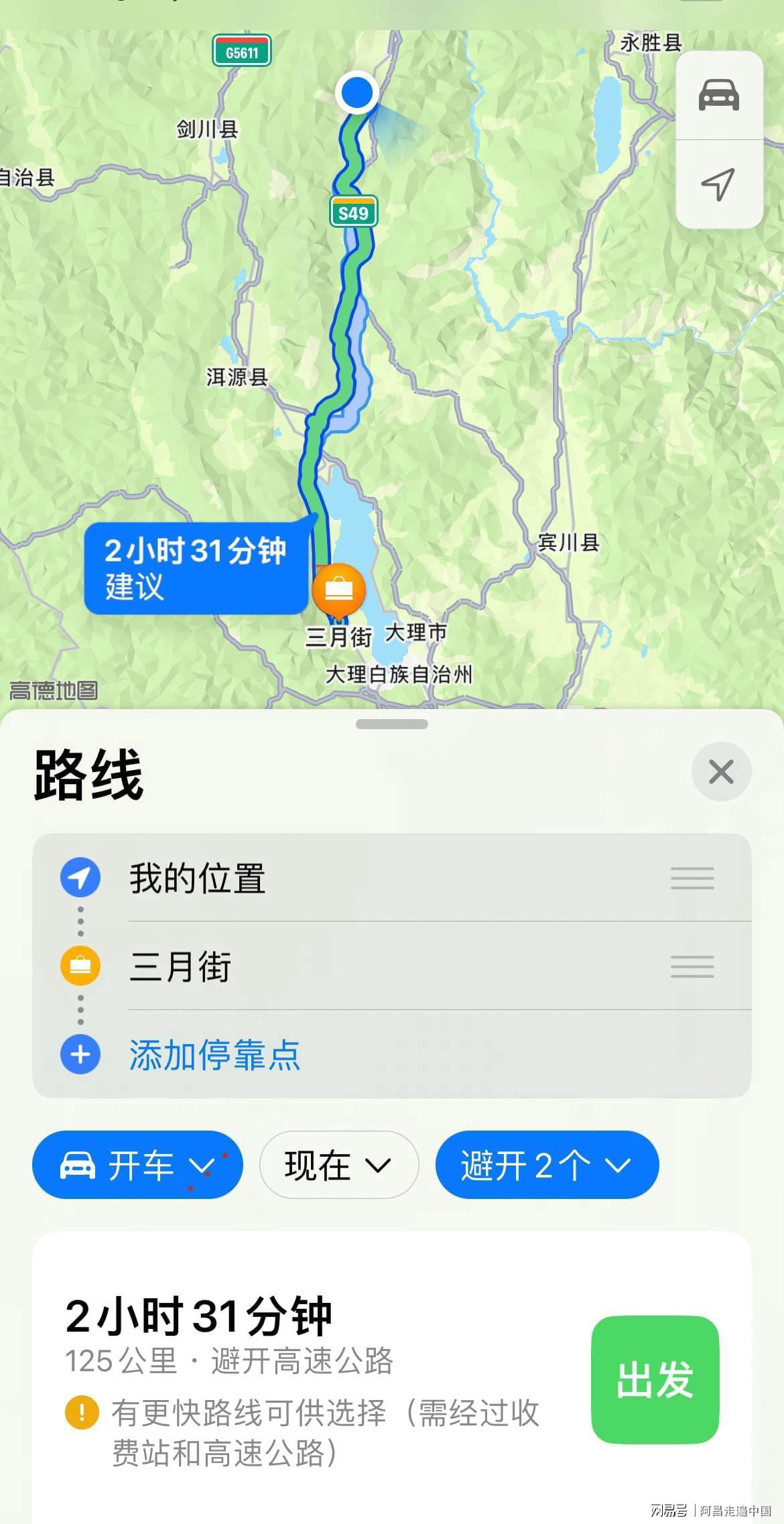The image size is (784, 1524).
Task: Tap 添加停靠点 to add a stop
Action: tap(214, 1055)
